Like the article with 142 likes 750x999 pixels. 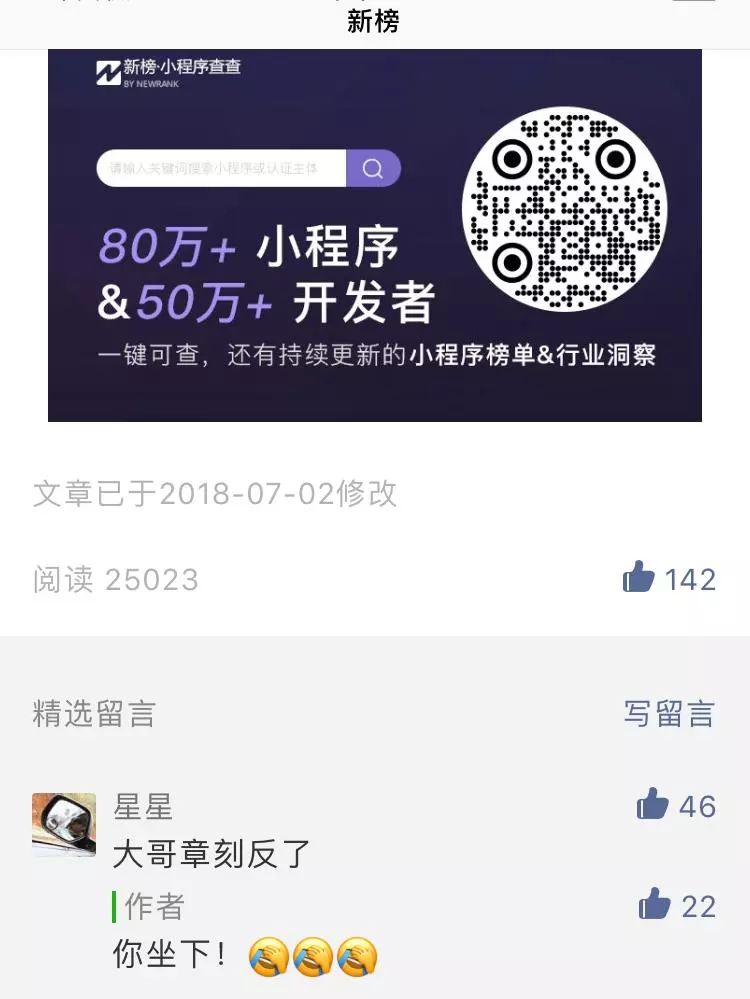[640, 577]
